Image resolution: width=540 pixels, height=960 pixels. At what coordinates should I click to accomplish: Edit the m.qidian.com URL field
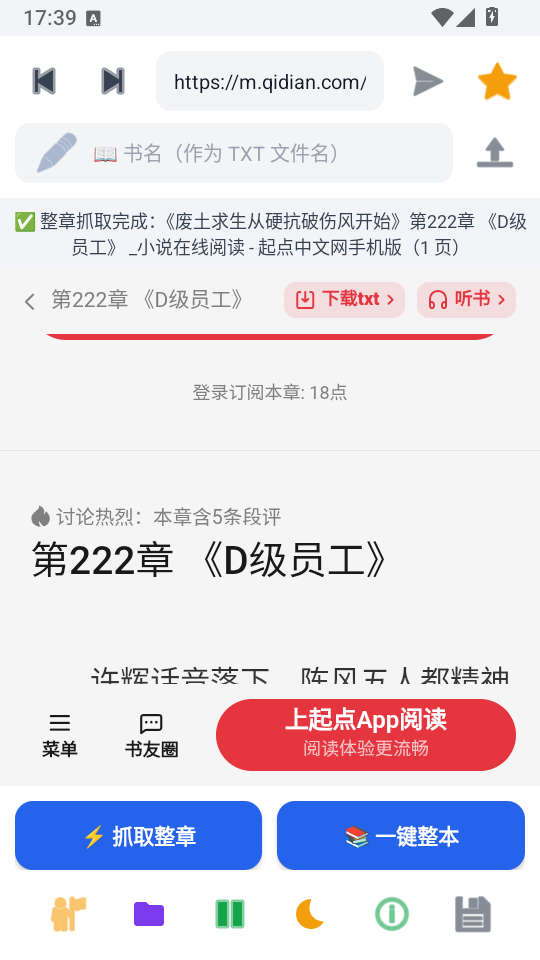pos(270,81)
